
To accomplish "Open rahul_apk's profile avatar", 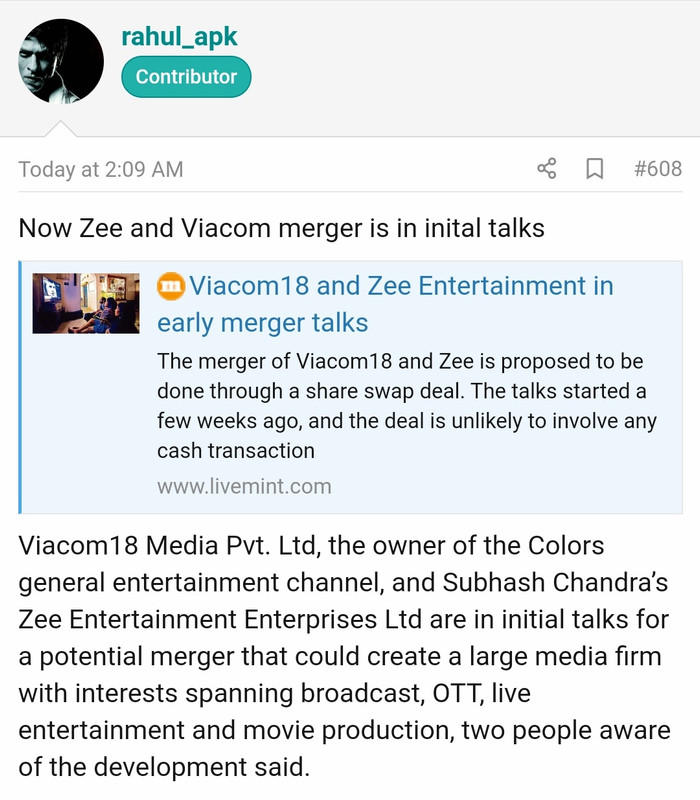I will (x=61, y=61).
